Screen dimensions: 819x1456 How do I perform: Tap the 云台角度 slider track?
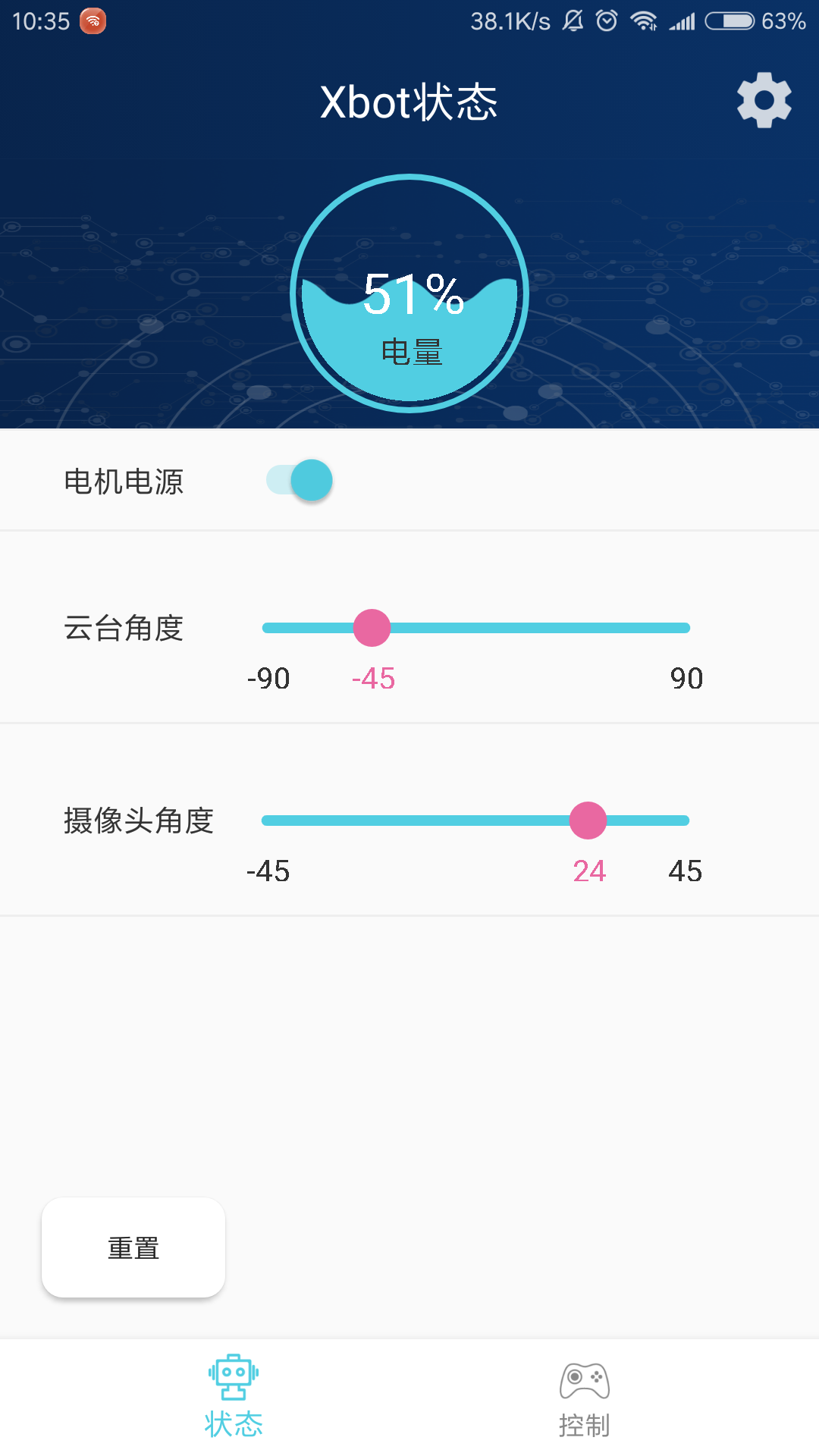[531, 628]
